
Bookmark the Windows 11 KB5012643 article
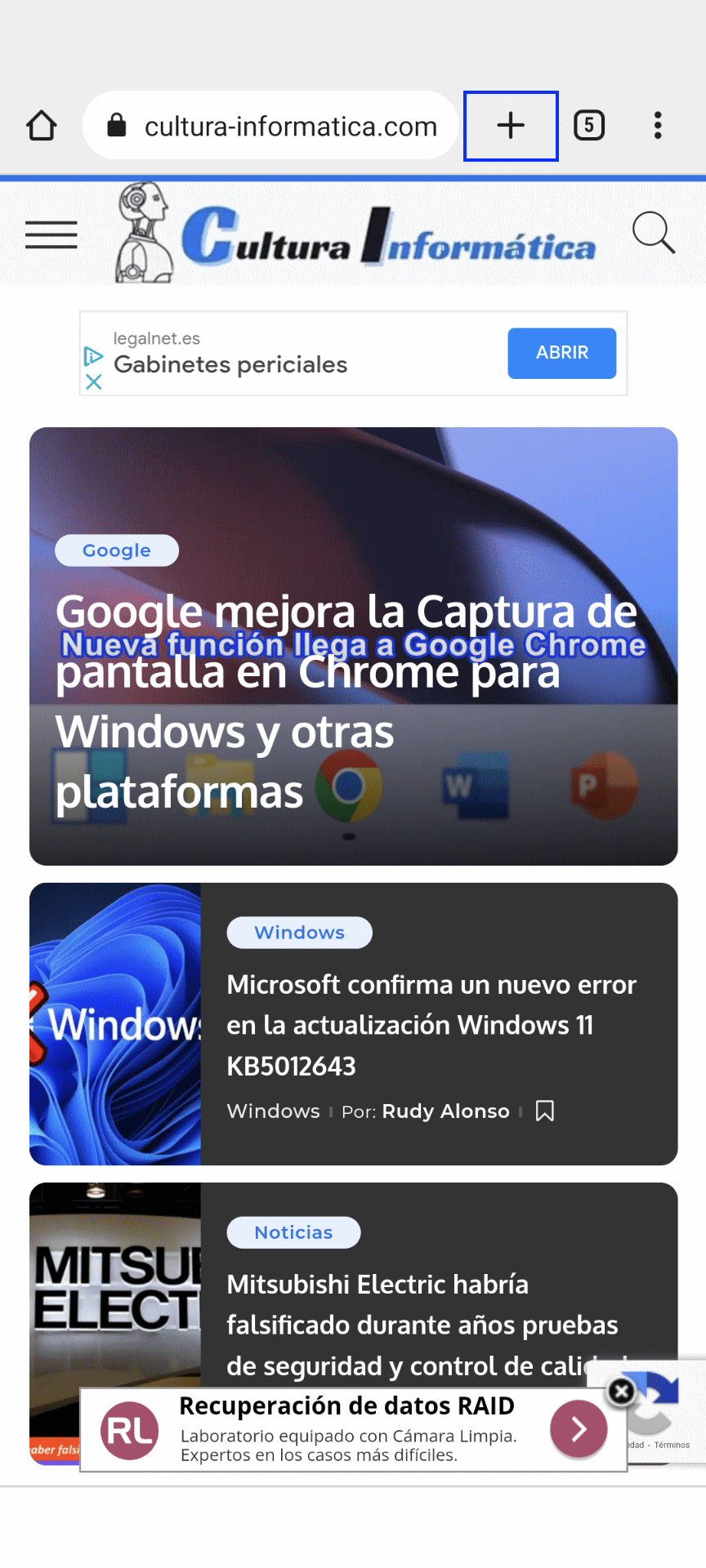click(x=545, y=1111)
